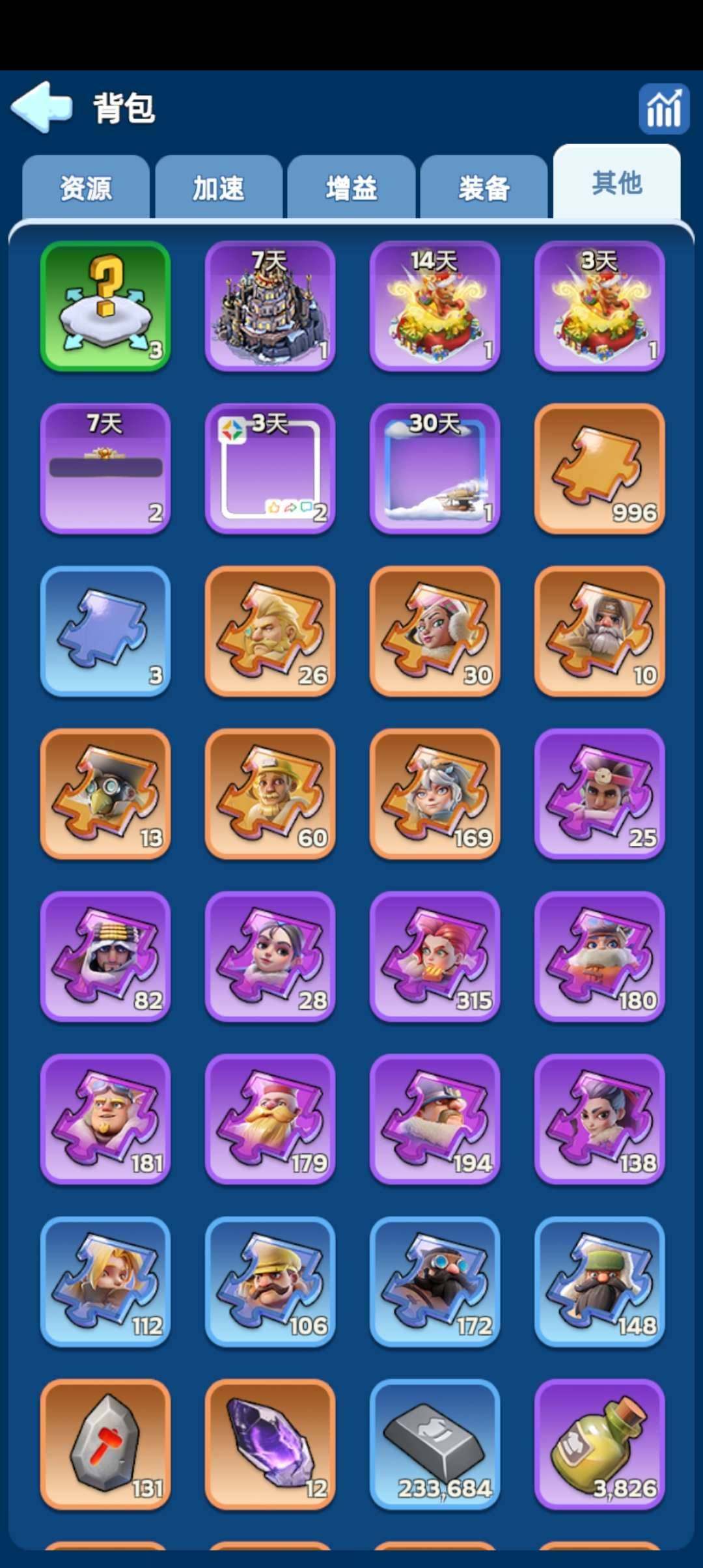Switch to the 加速 tab
Image resolution: width=703 pixels, height=1568 pixels.
219,188
